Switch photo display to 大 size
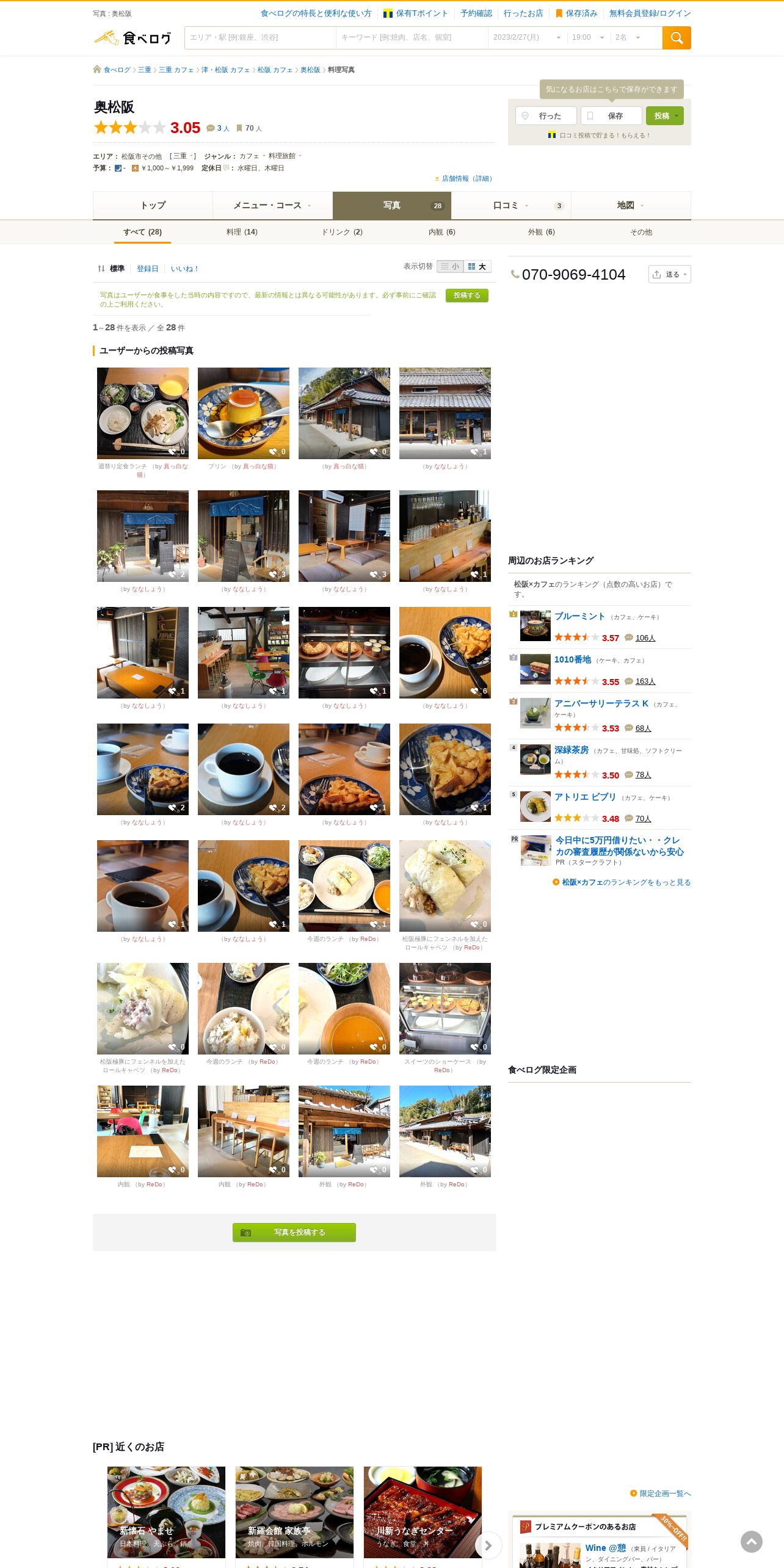The image size is (784, 1568). 477,267
